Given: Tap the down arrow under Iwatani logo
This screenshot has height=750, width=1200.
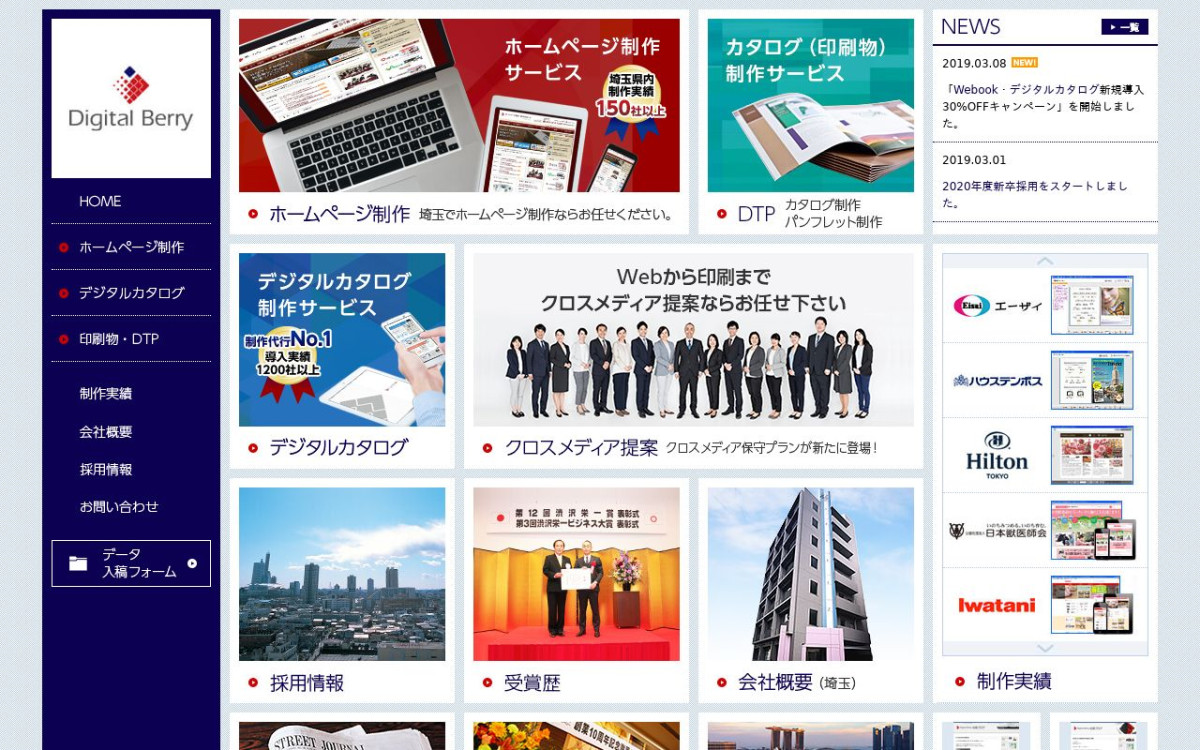Looking at the screenshot, I should click(x=1045, y=648).
